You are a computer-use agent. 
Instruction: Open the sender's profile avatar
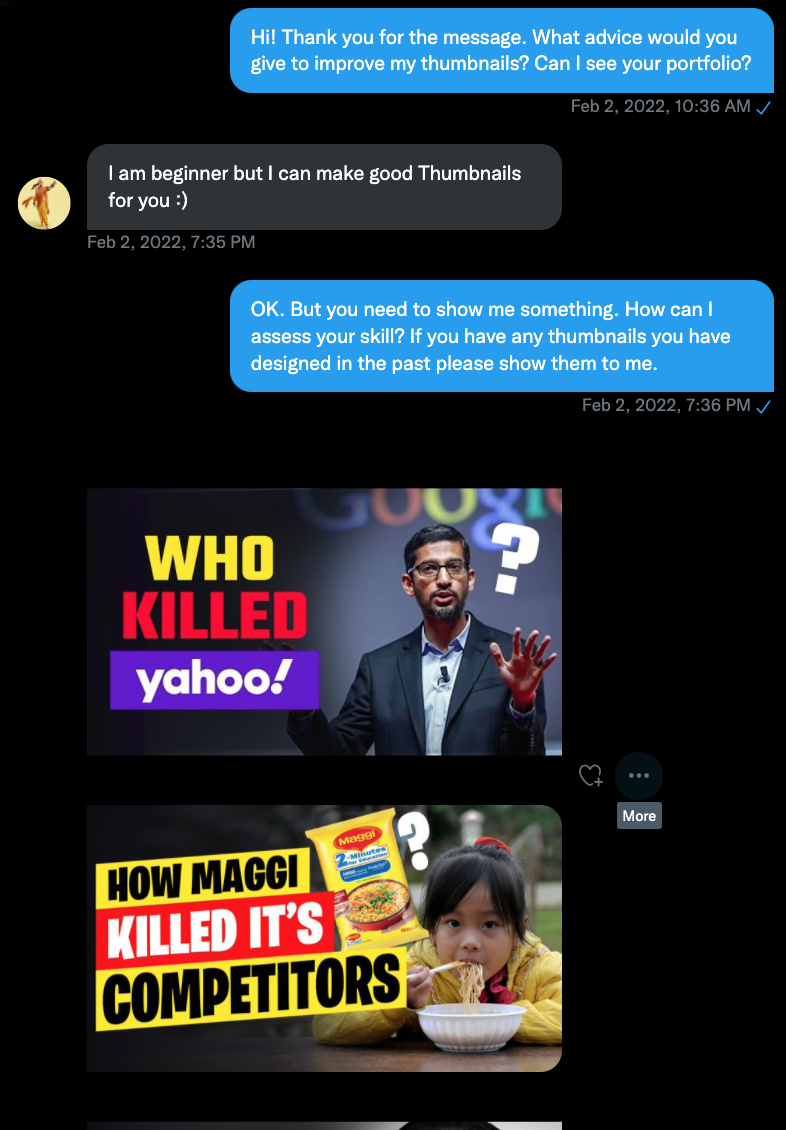44,203
